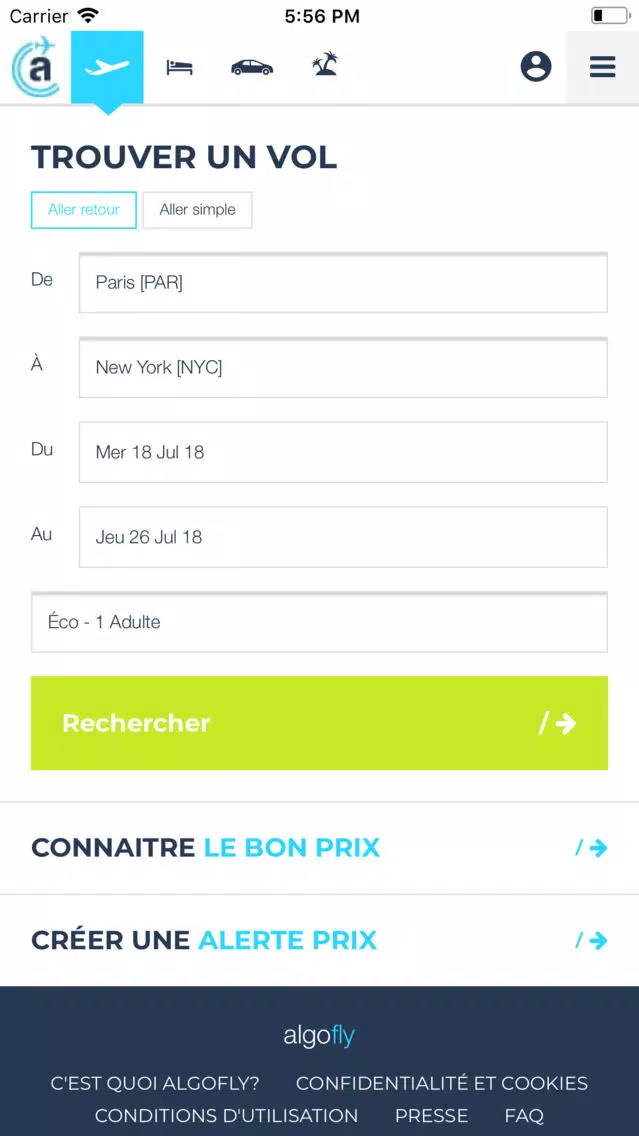Change the return date Jeu 26 Jul 18
Viewport: 639px width, 1136px height.
[343, 537]
